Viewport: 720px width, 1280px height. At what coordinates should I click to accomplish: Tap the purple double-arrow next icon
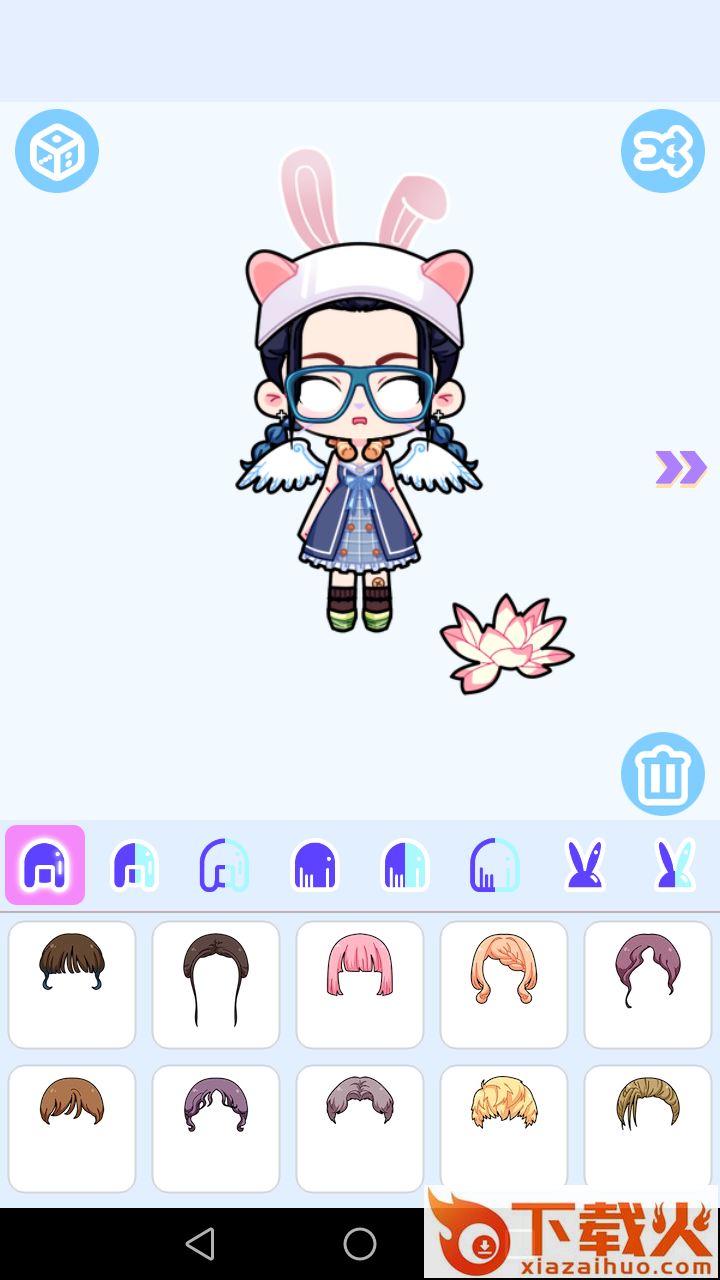[680, 468]
